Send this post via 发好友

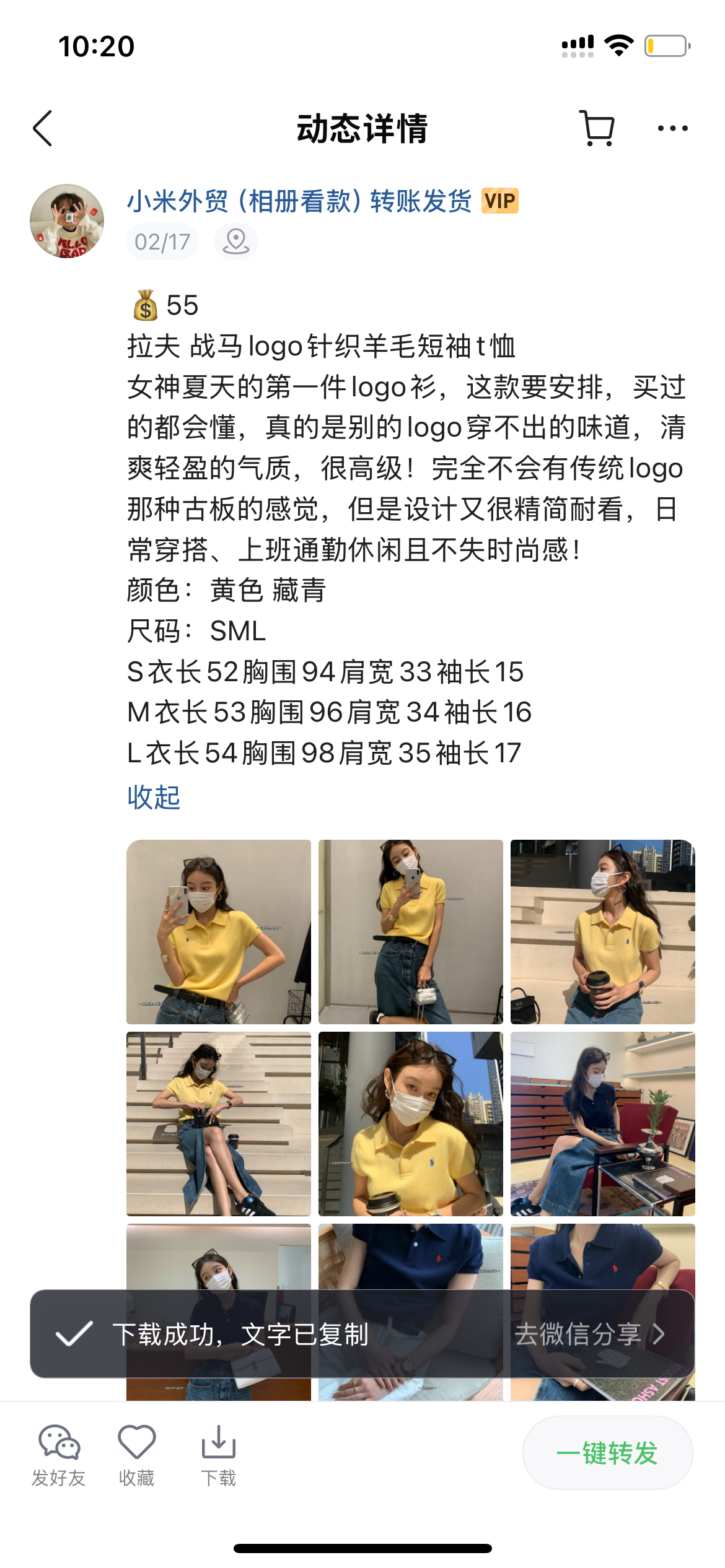tap(59, 1454)
